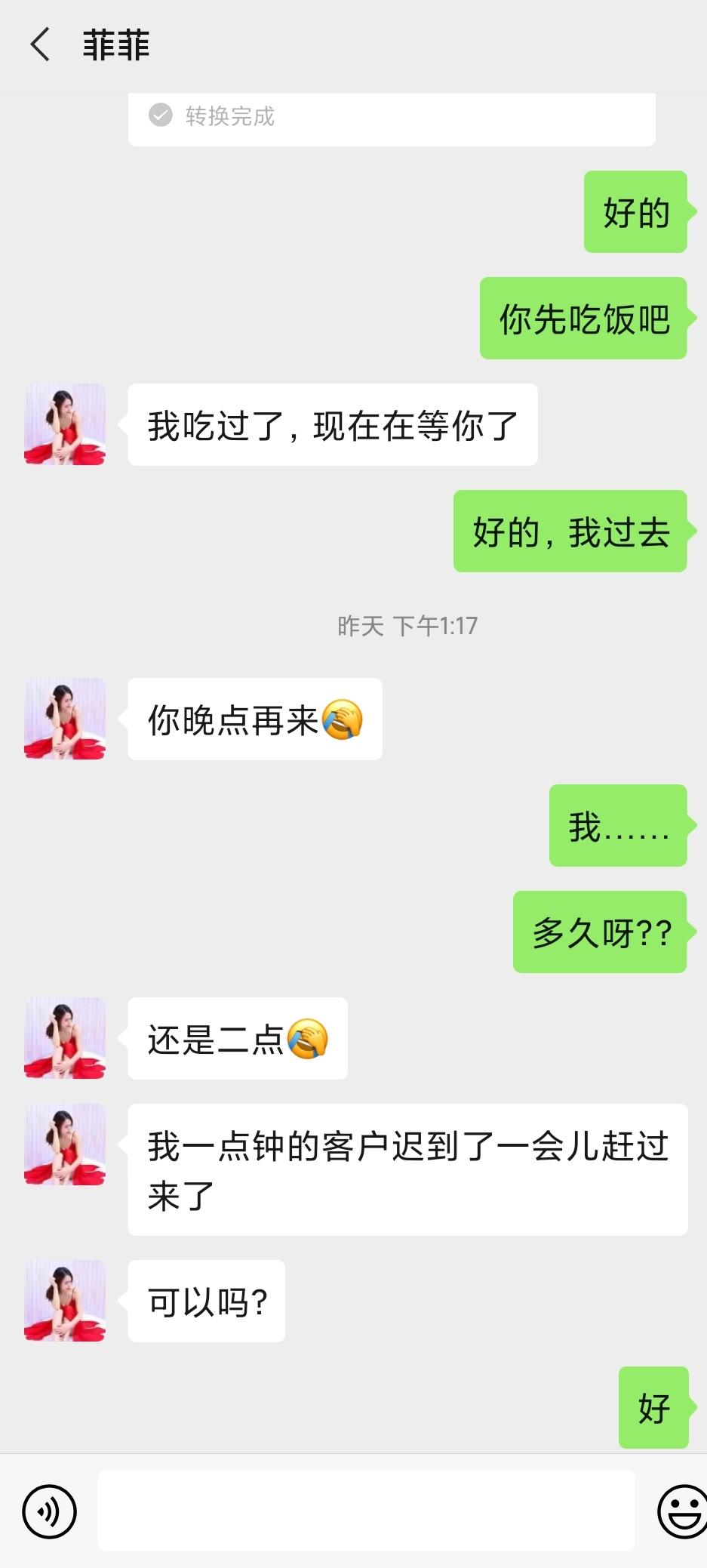Screen dimensions: 707x1568
Task: Click the checkmark on the 转换完成 bubble
Action: (159, 116)
